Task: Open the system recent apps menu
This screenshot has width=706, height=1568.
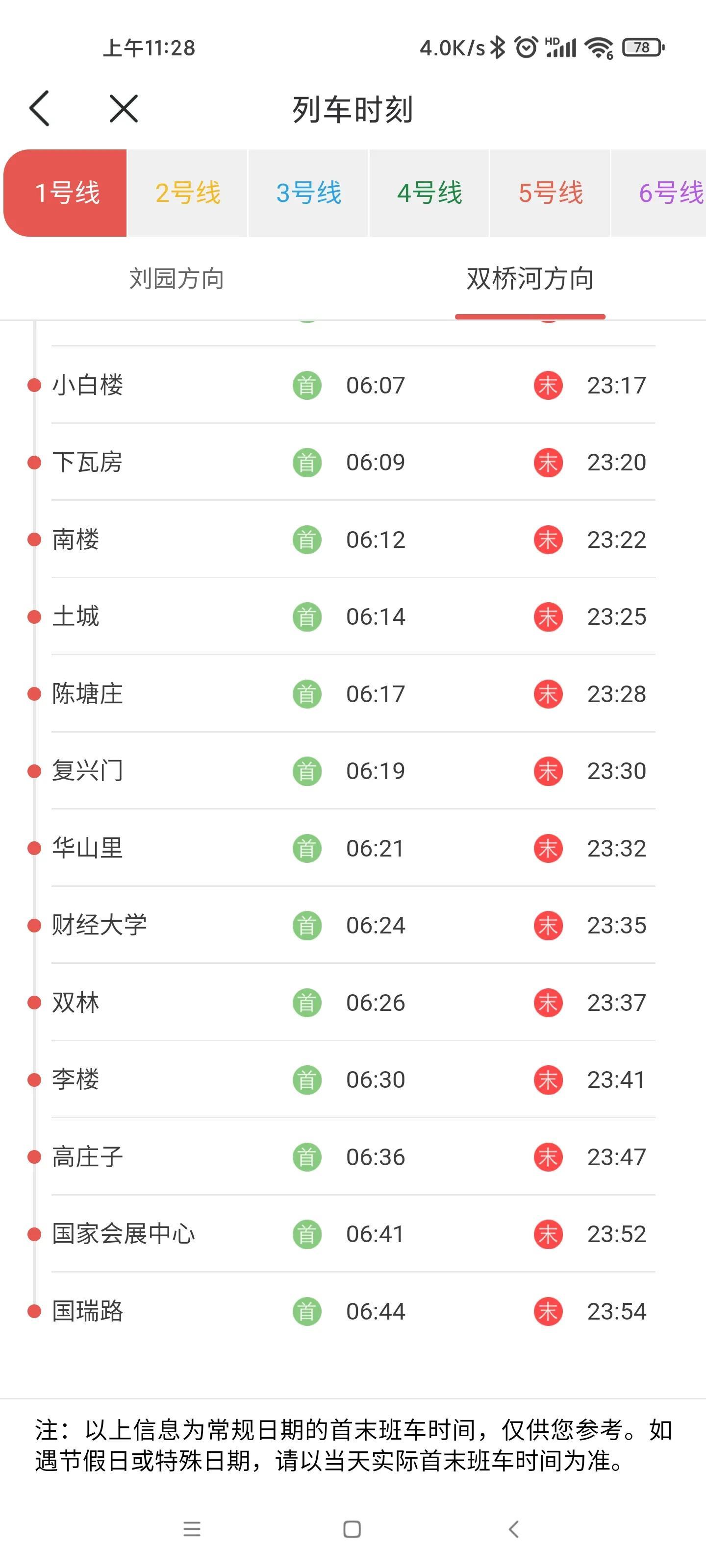Action: click(192, 1529)
